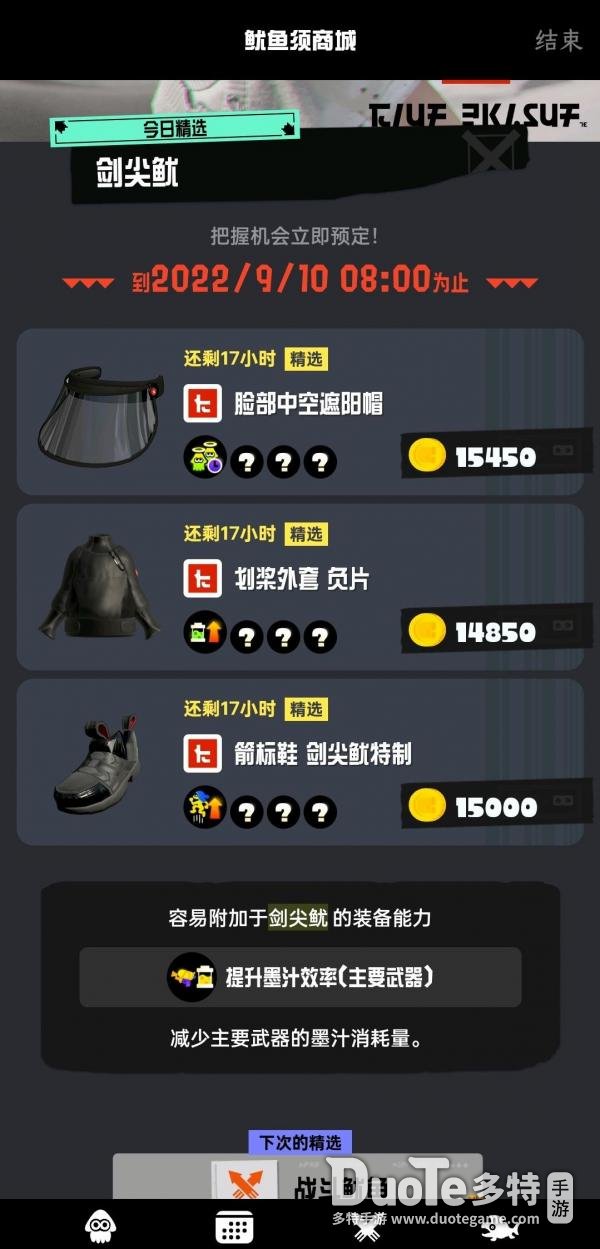The height and width of the screenshot is (1249, 600).
Task: Open the 划桨外套 负片 gear card
Action: [300, 587]
